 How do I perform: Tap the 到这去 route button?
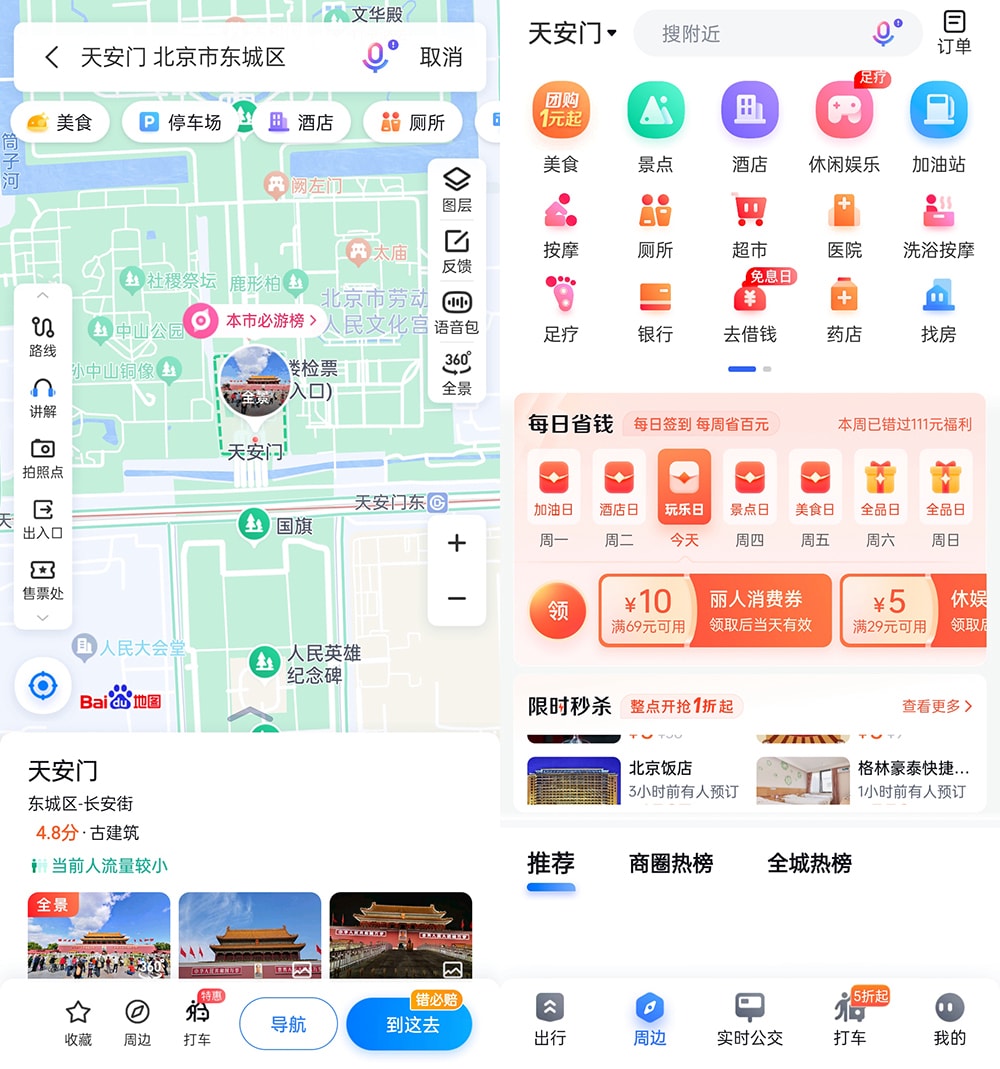[410, 1025]
